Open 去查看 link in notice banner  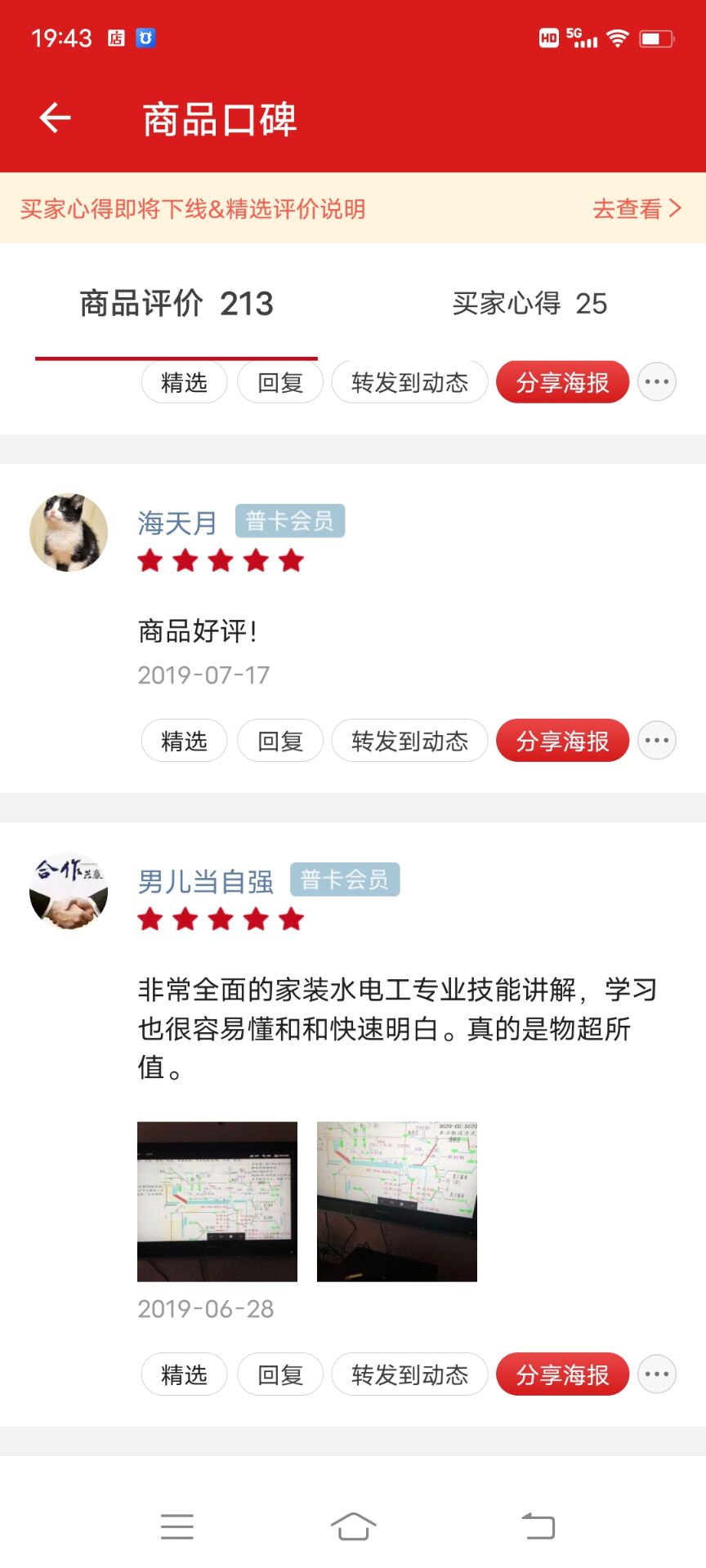(636, 209)
